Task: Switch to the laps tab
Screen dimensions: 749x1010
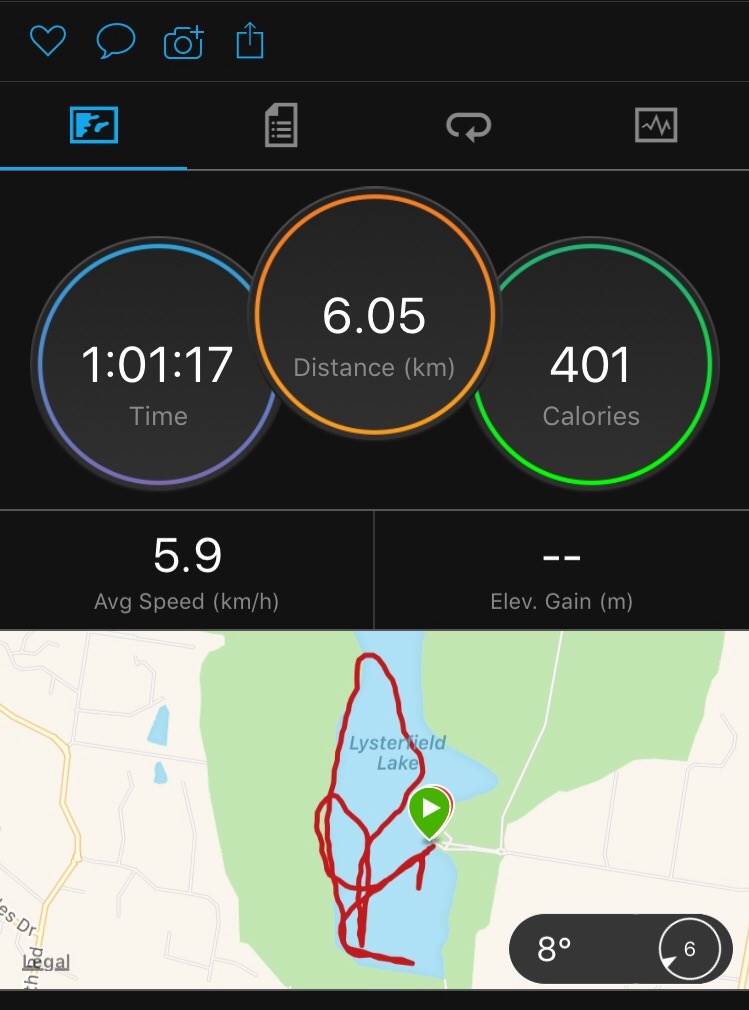Action: (x=468, y=126)
